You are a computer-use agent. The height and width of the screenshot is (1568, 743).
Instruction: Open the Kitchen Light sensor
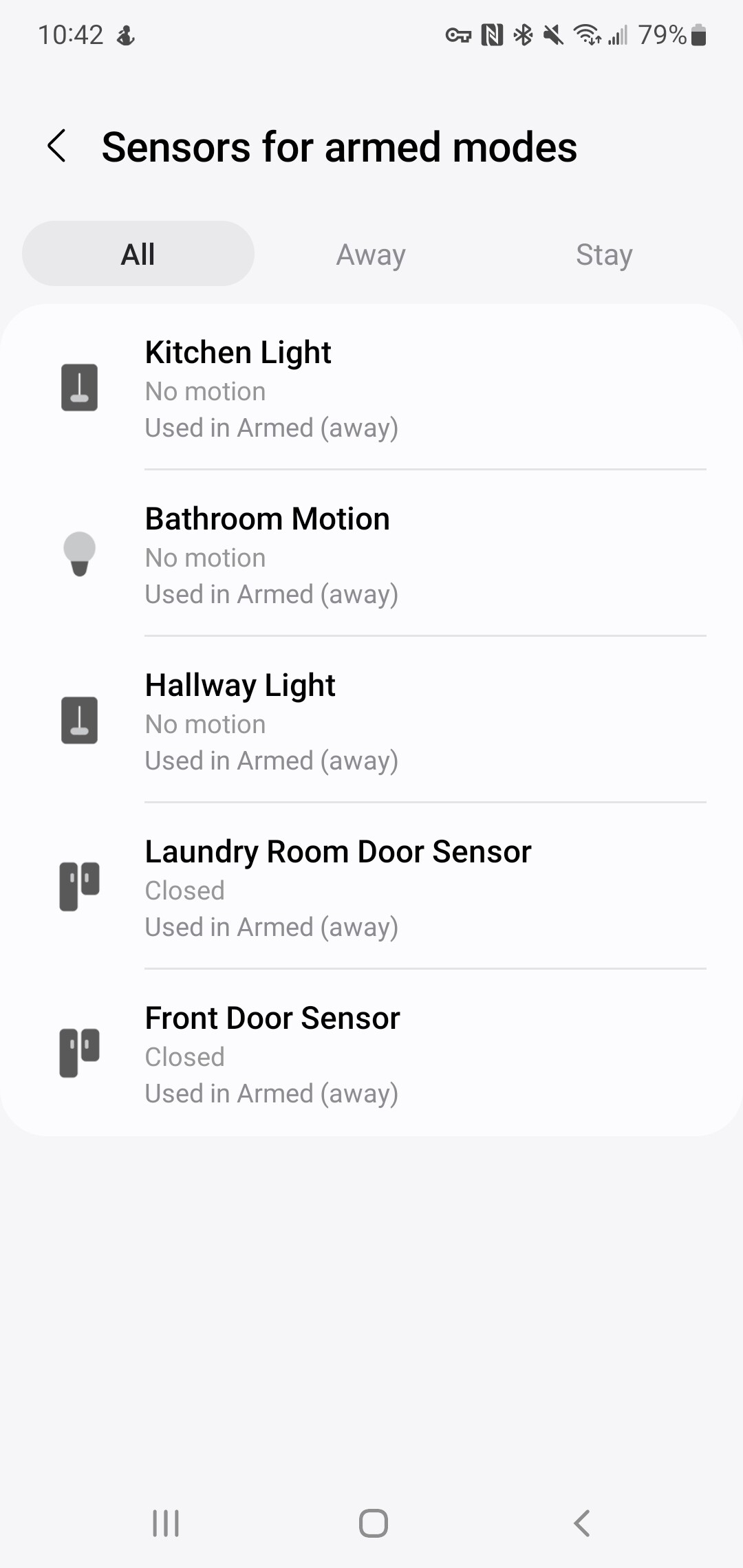pos(371,388)
